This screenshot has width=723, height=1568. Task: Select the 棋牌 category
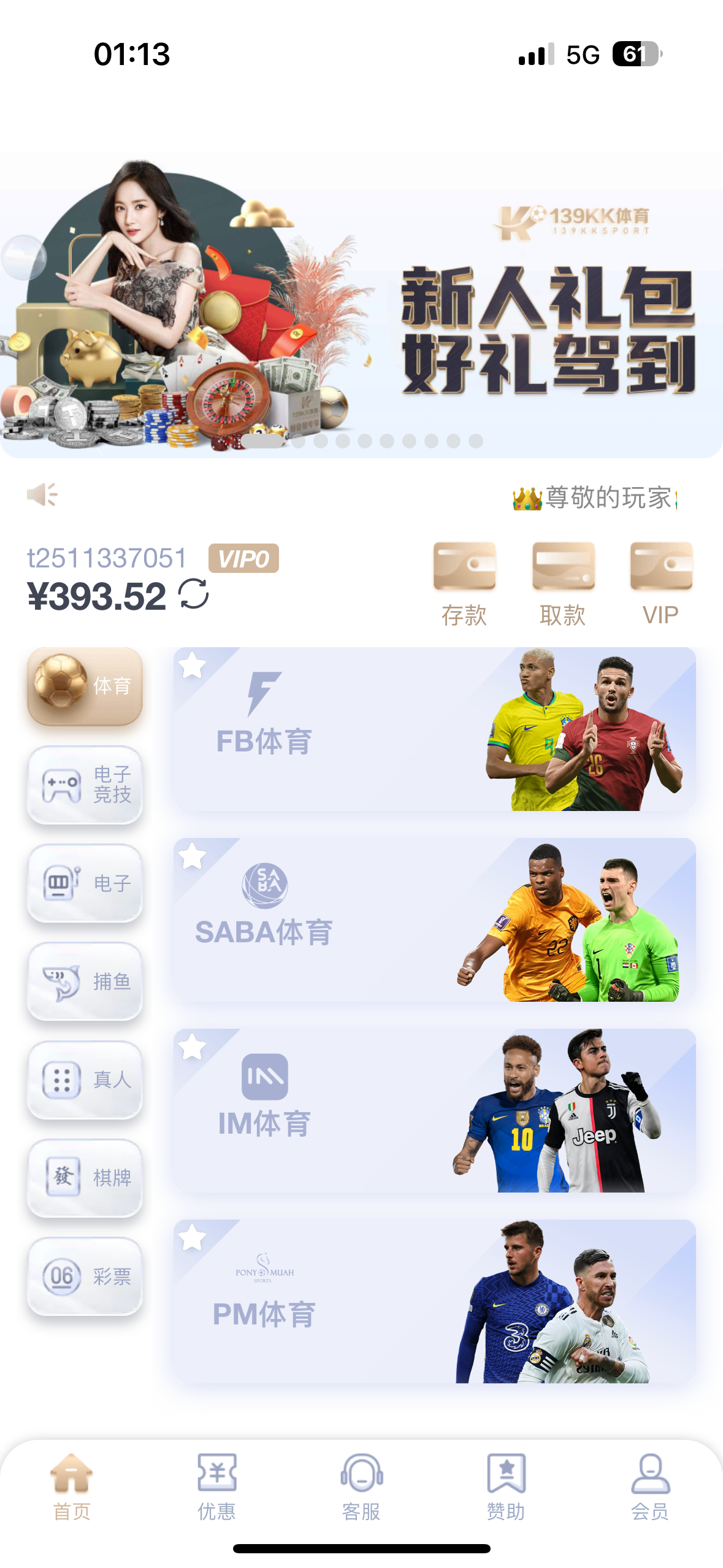85,1177
